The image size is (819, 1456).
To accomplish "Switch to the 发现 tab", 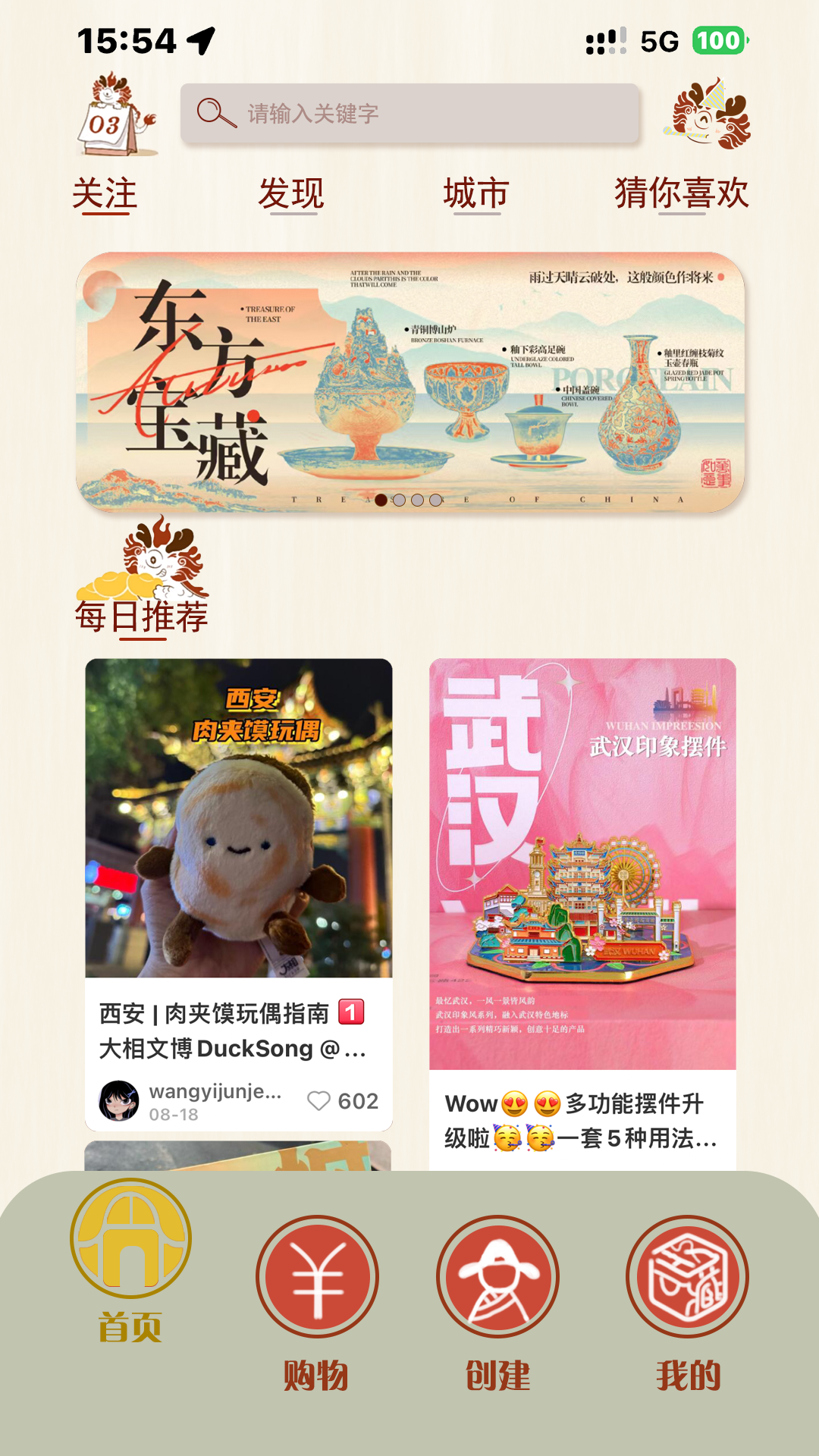I will click(x=291, y=194).
